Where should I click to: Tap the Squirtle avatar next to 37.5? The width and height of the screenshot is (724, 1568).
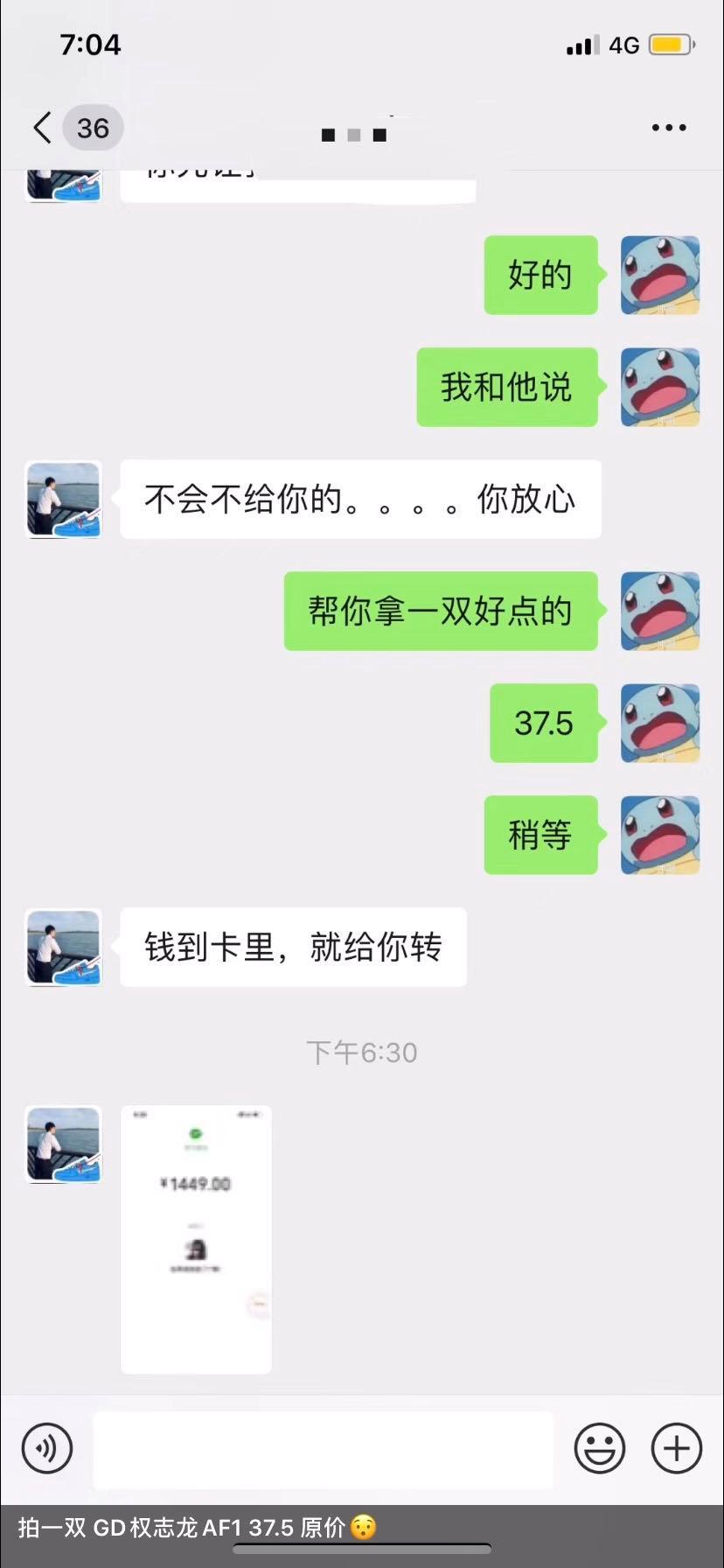pos(660,724)
